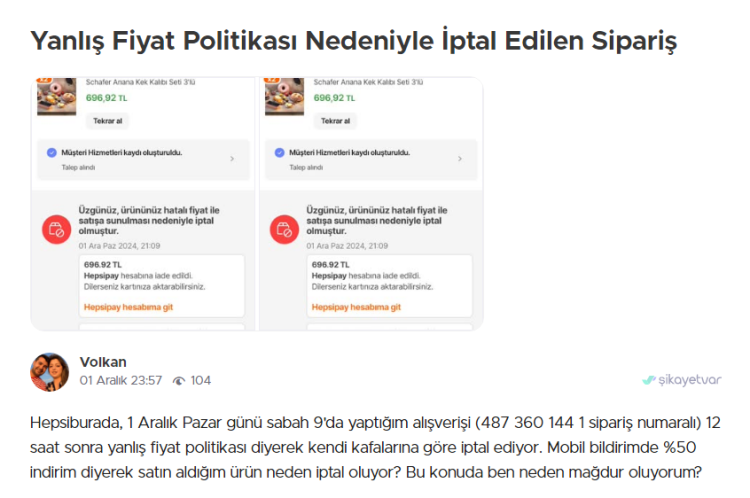Open the author name Volkan
The height and width of the screenshot is (498, 750).
click(x=103, y=361)
